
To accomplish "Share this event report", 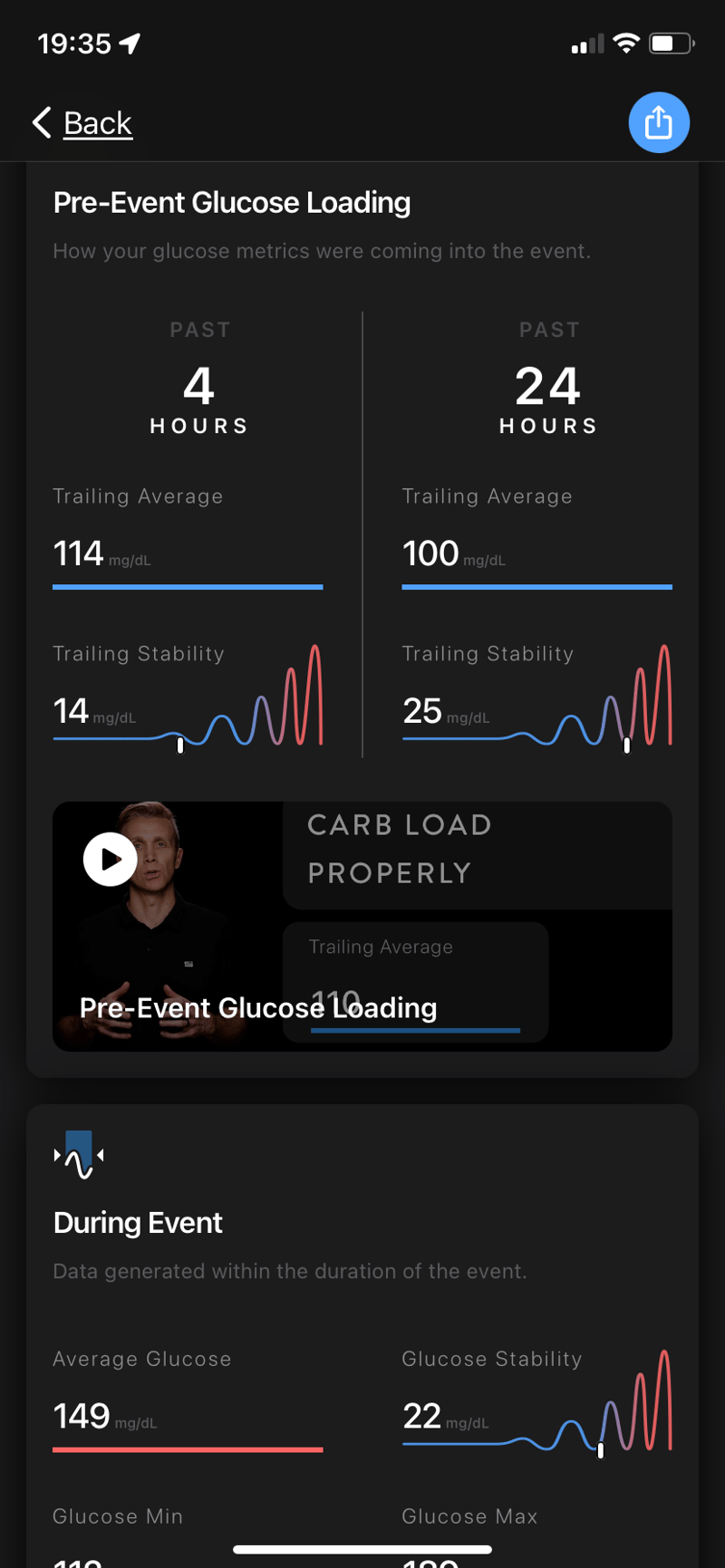I will 659,122.
